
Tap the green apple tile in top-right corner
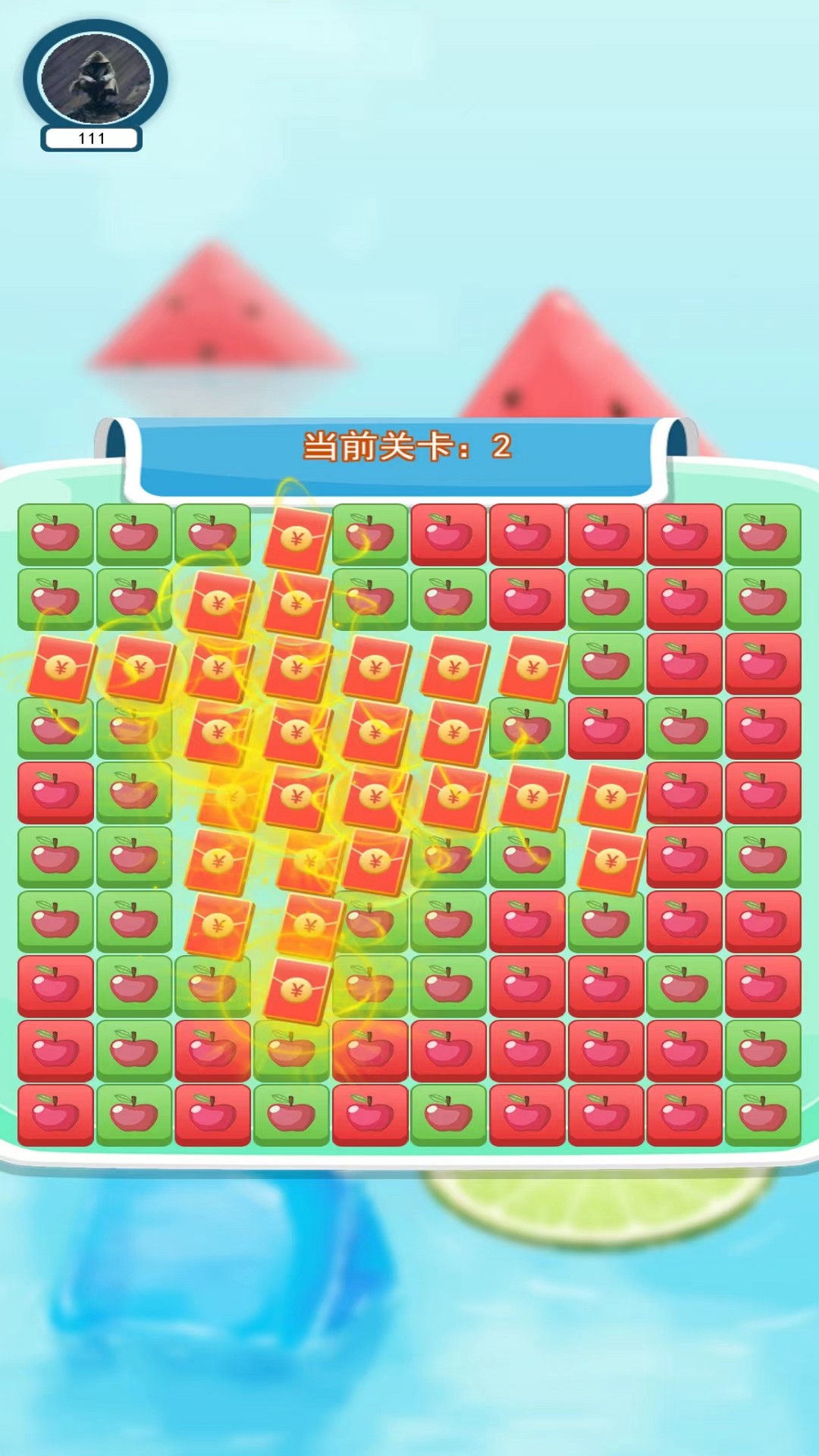pos(763,534)
